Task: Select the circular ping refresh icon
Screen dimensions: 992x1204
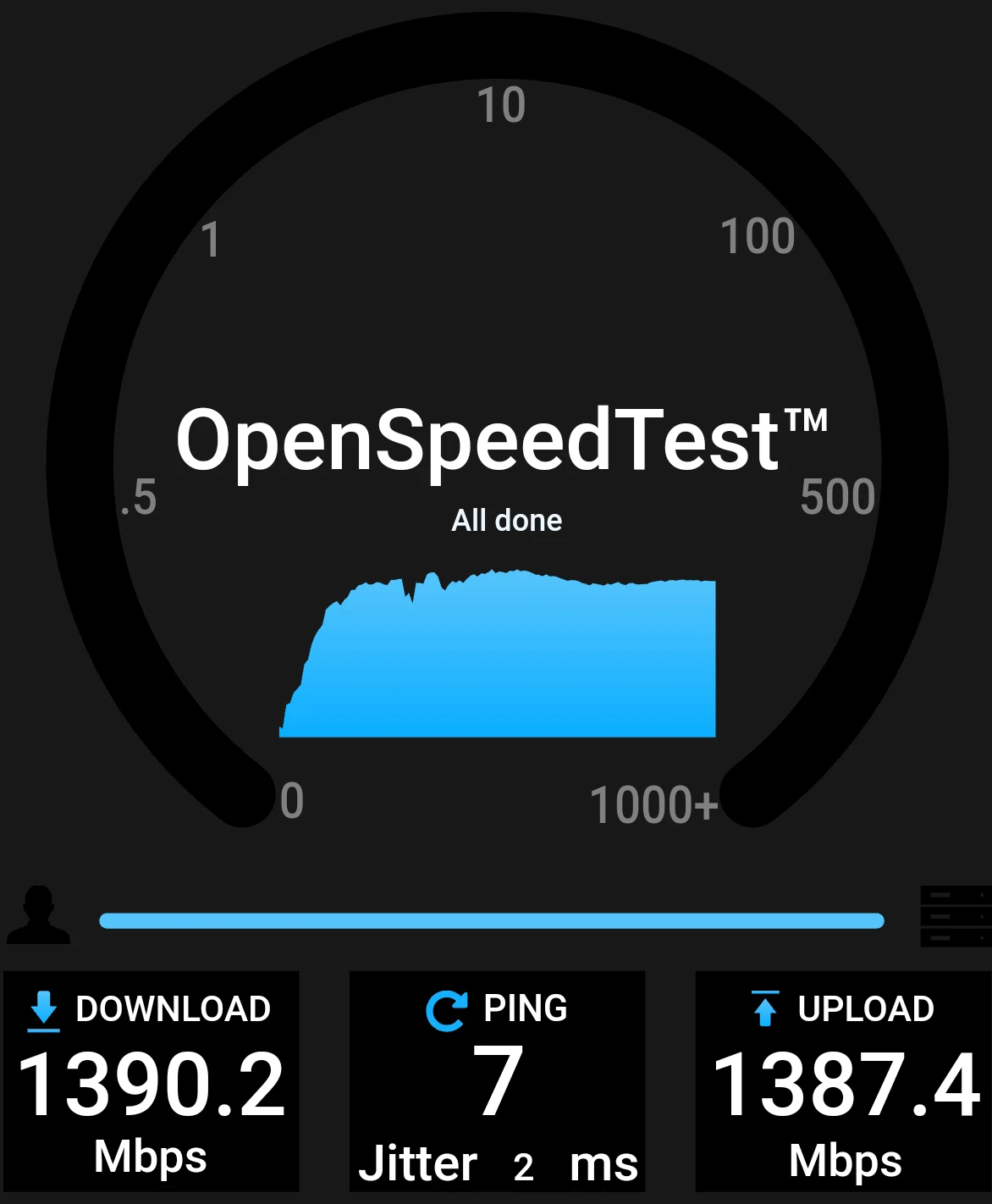Action: (445, 1009)
